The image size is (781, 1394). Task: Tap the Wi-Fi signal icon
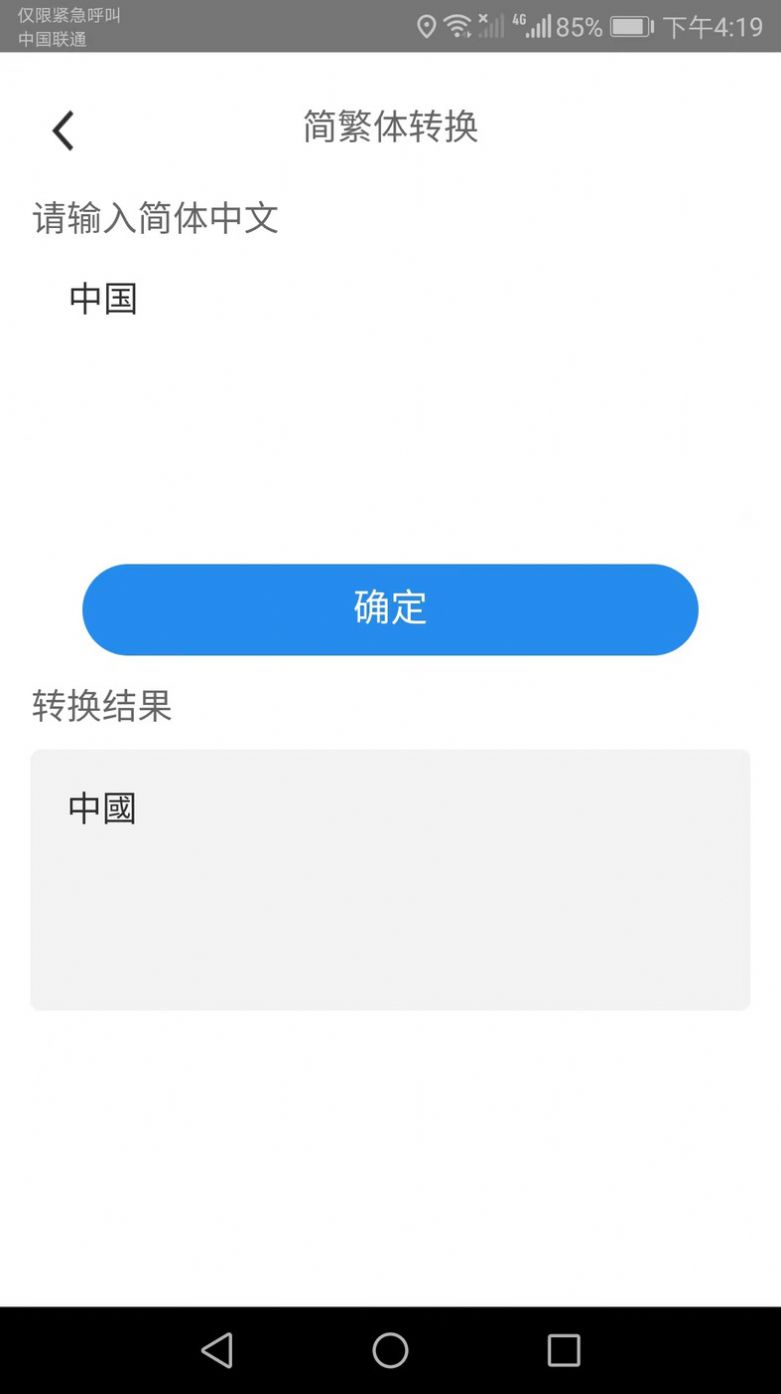459,27
